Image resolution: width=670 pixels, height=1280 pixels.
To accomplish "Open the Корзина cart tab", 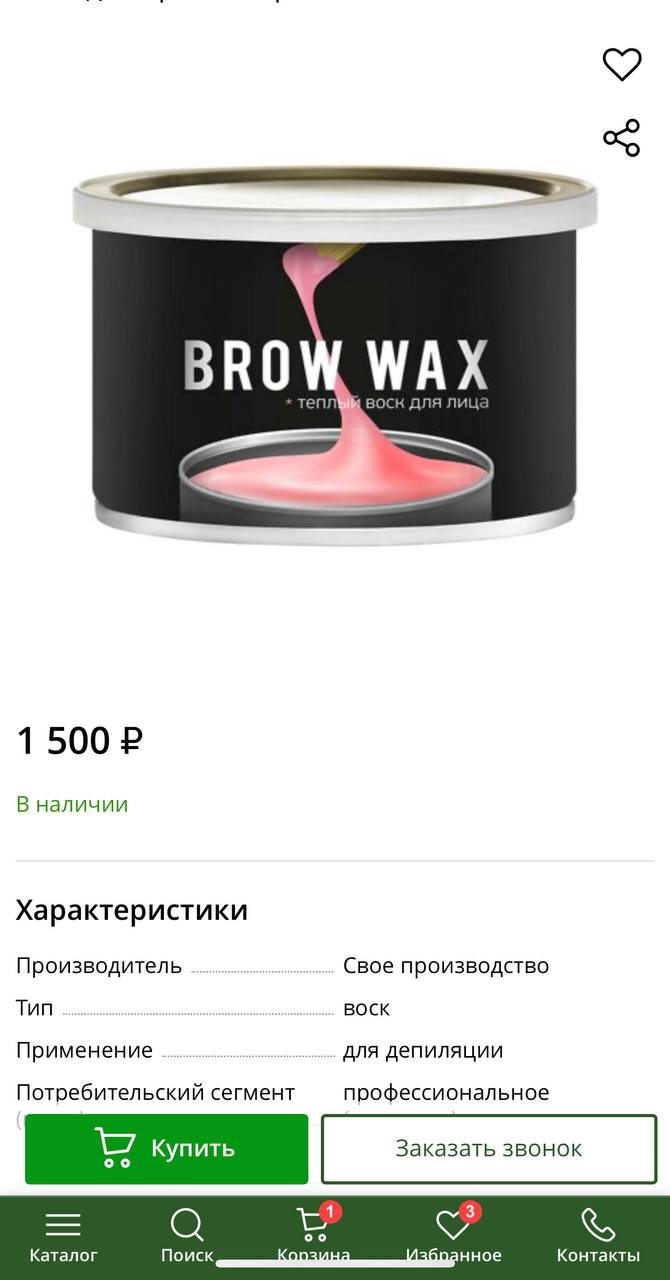I will pos(314,1235).
